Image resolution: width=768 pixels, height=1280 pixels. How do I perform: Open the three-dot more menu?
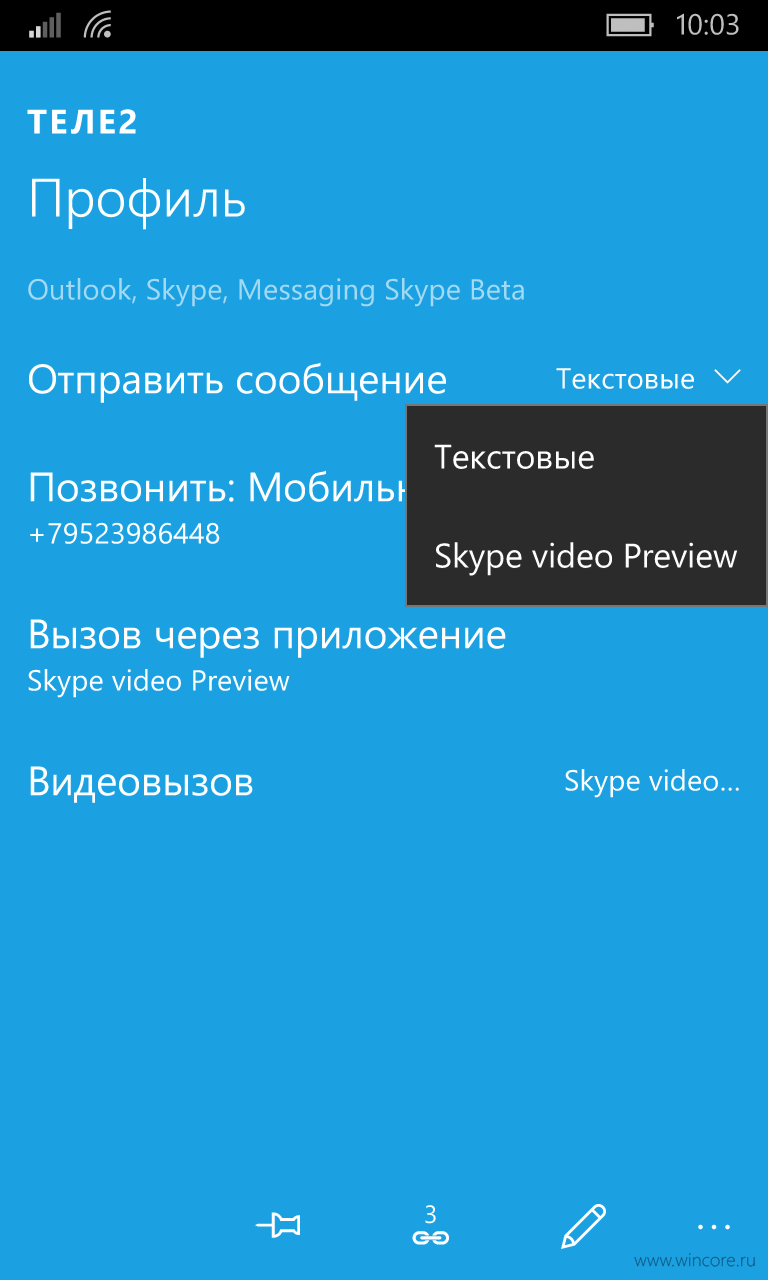[x=714, y=1226]
